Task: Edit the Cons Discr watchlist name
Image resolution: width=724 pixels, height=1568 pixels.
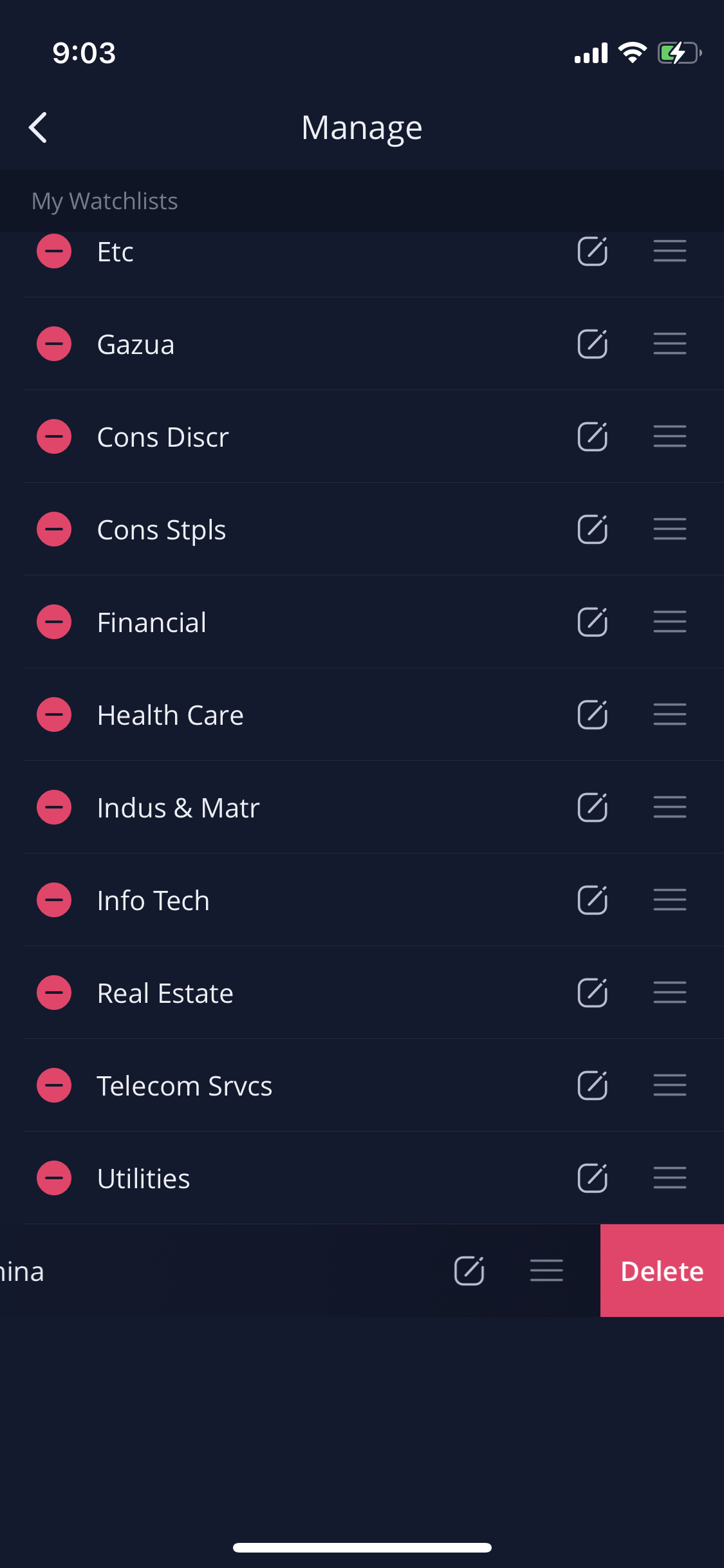Action: [592, 436]
